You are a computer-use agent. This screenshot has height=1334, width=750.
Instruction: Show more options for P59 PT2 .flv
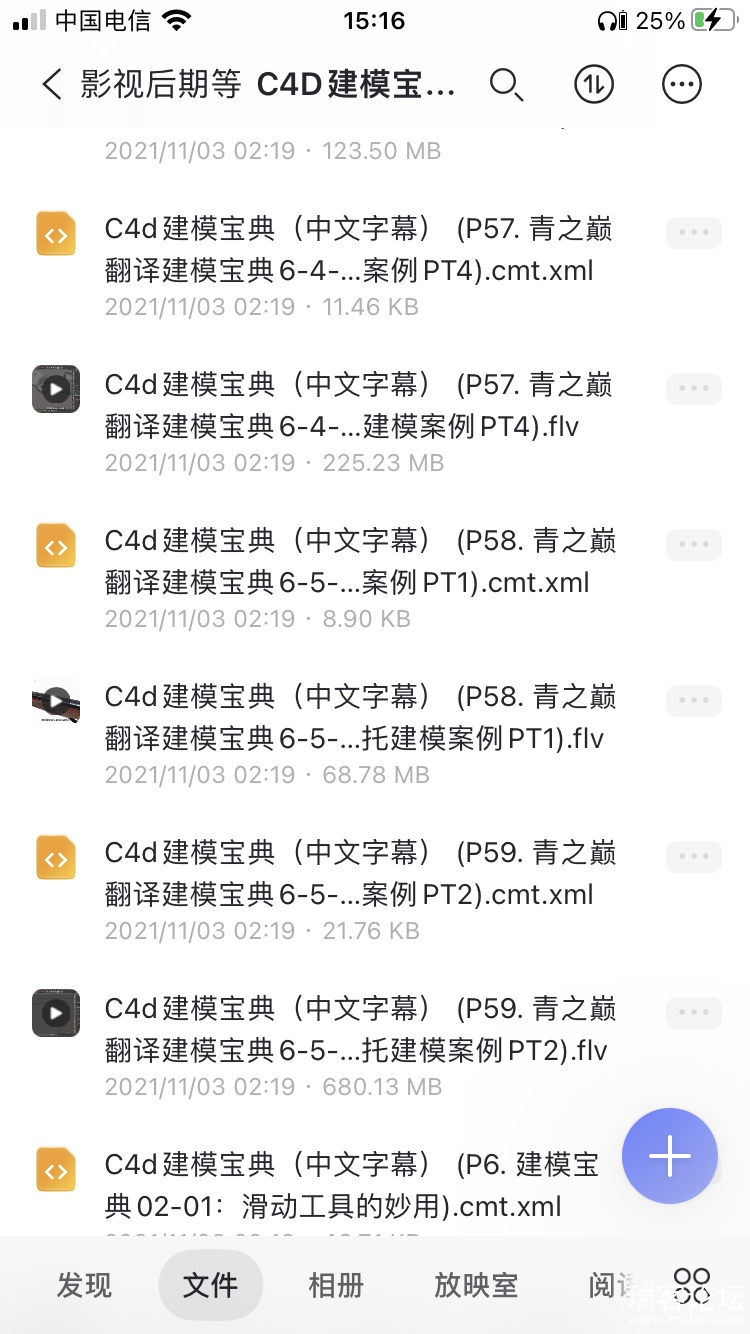[693, 1013]
